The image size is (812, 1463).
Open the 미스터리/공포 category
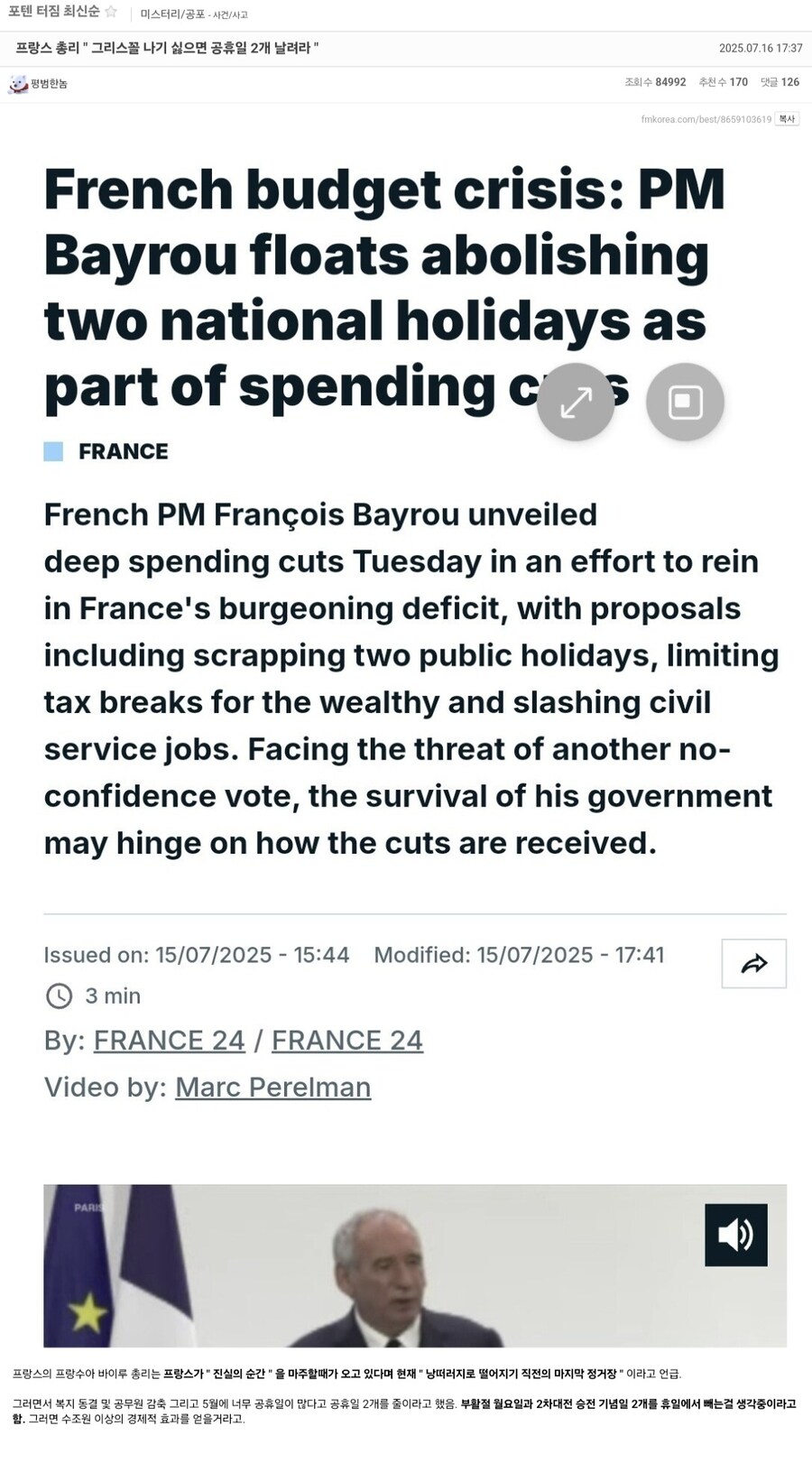click(172, 14)
